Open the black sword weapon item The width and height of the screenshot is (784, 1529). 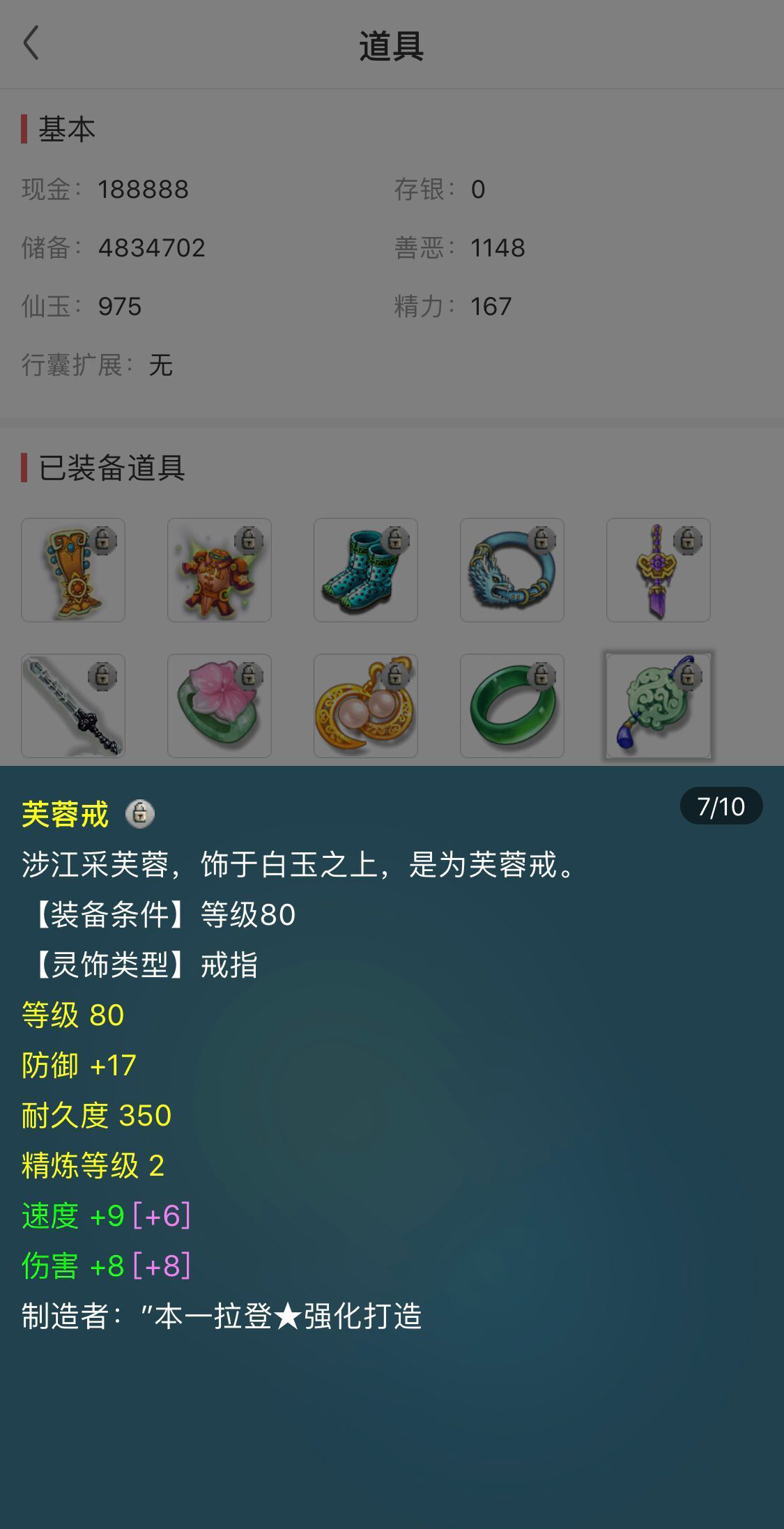(x=73, y=706)
